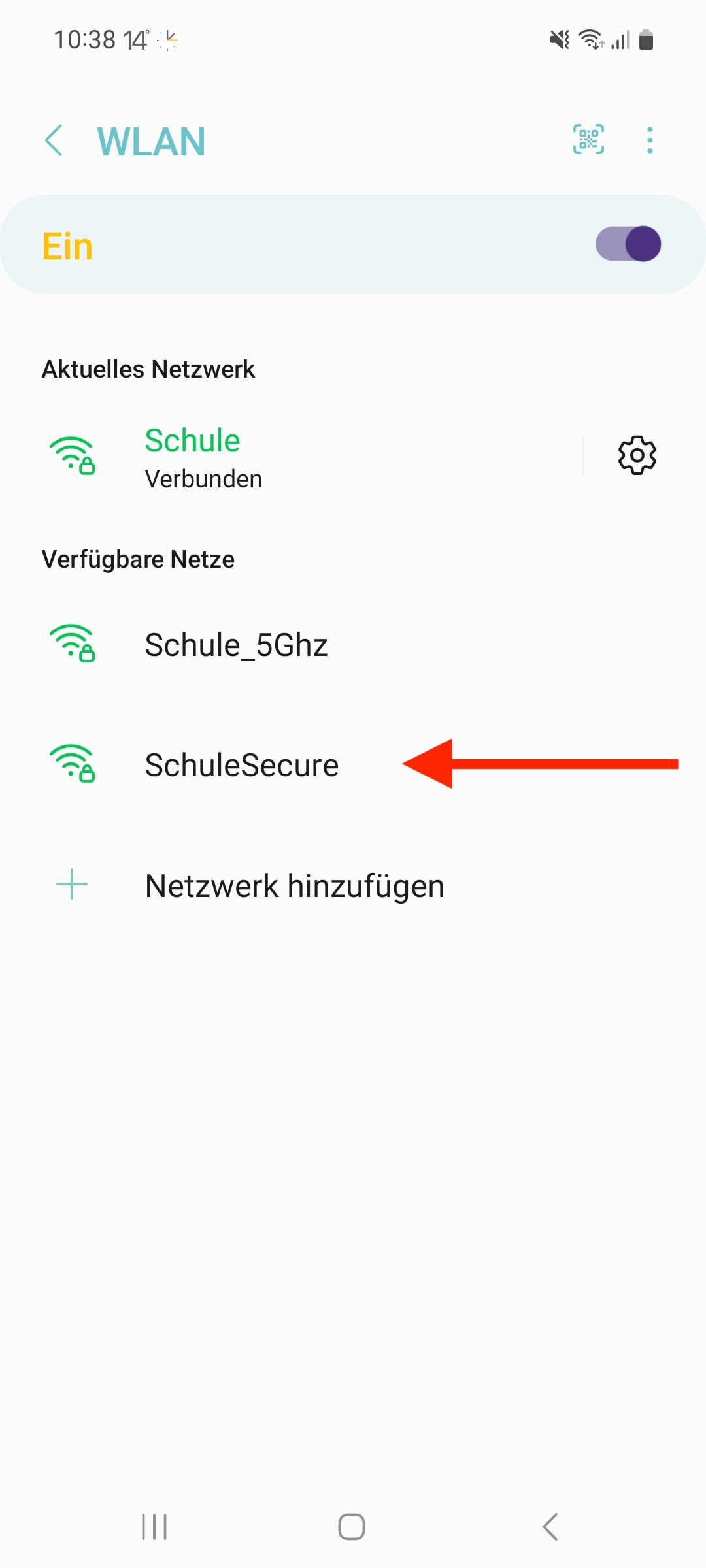The width and height of the screenshot is (706, 1568).
Task: Connect to the SchuleSecure network
Action: (241, 764)
